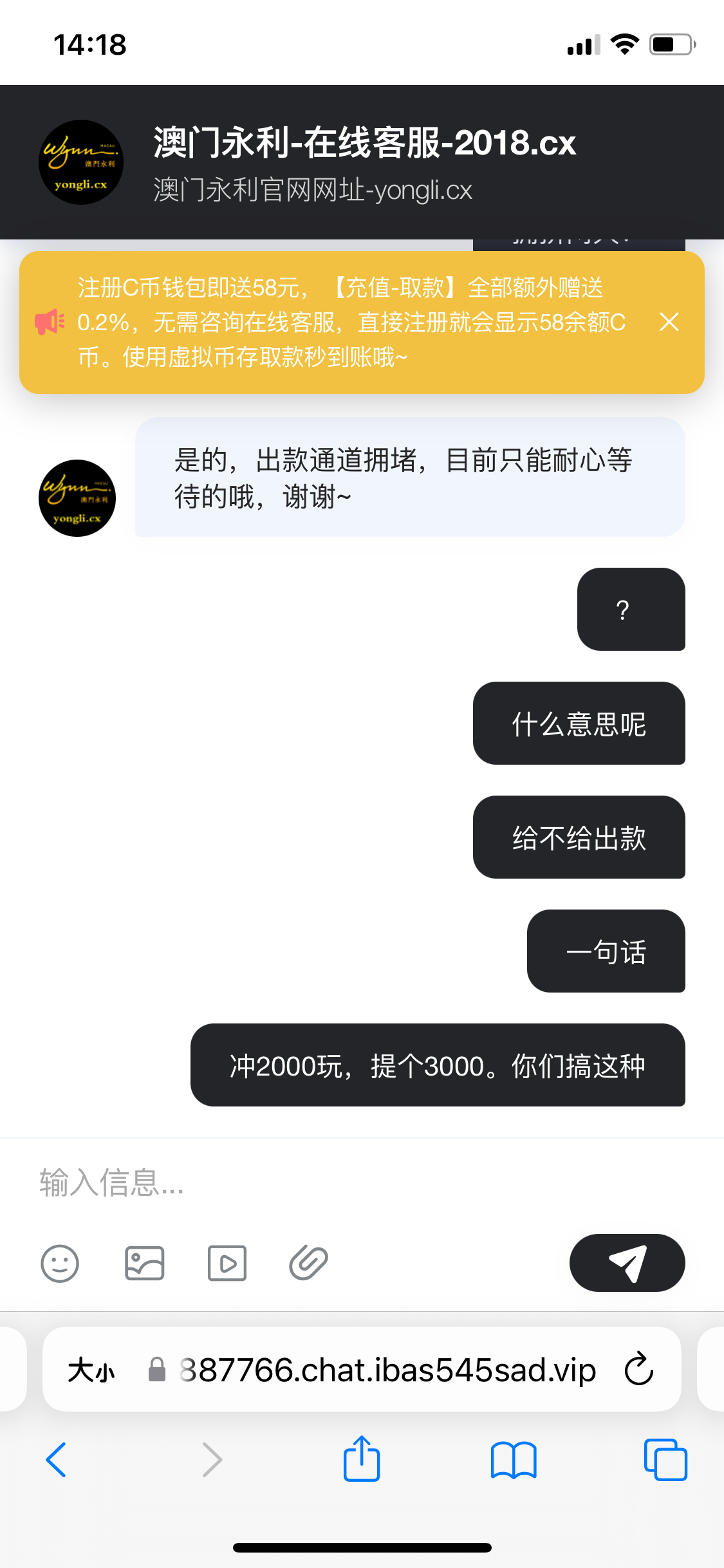Reload the current web page

[x=639, y=1370]
